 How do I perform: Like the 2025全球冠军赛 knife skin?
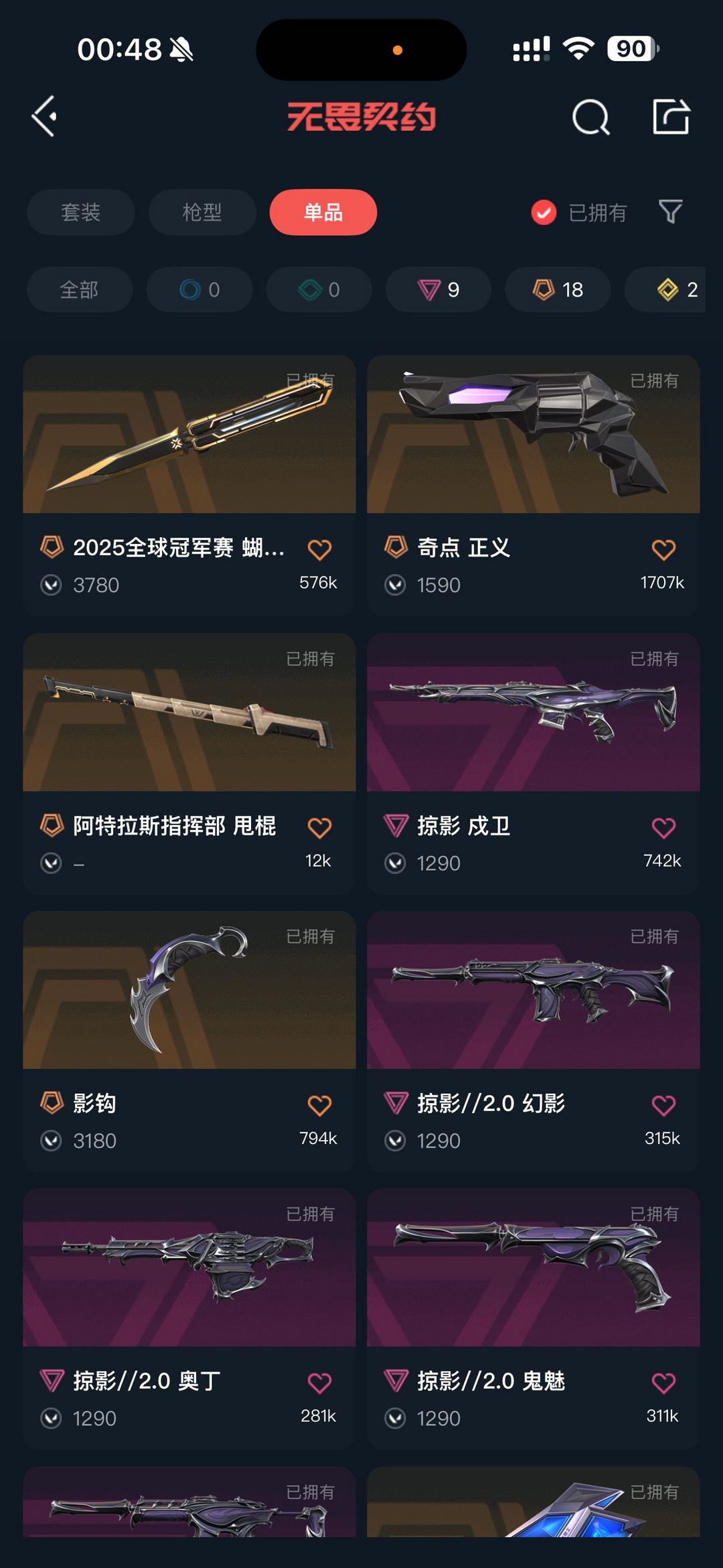click(x=319, y=550)
